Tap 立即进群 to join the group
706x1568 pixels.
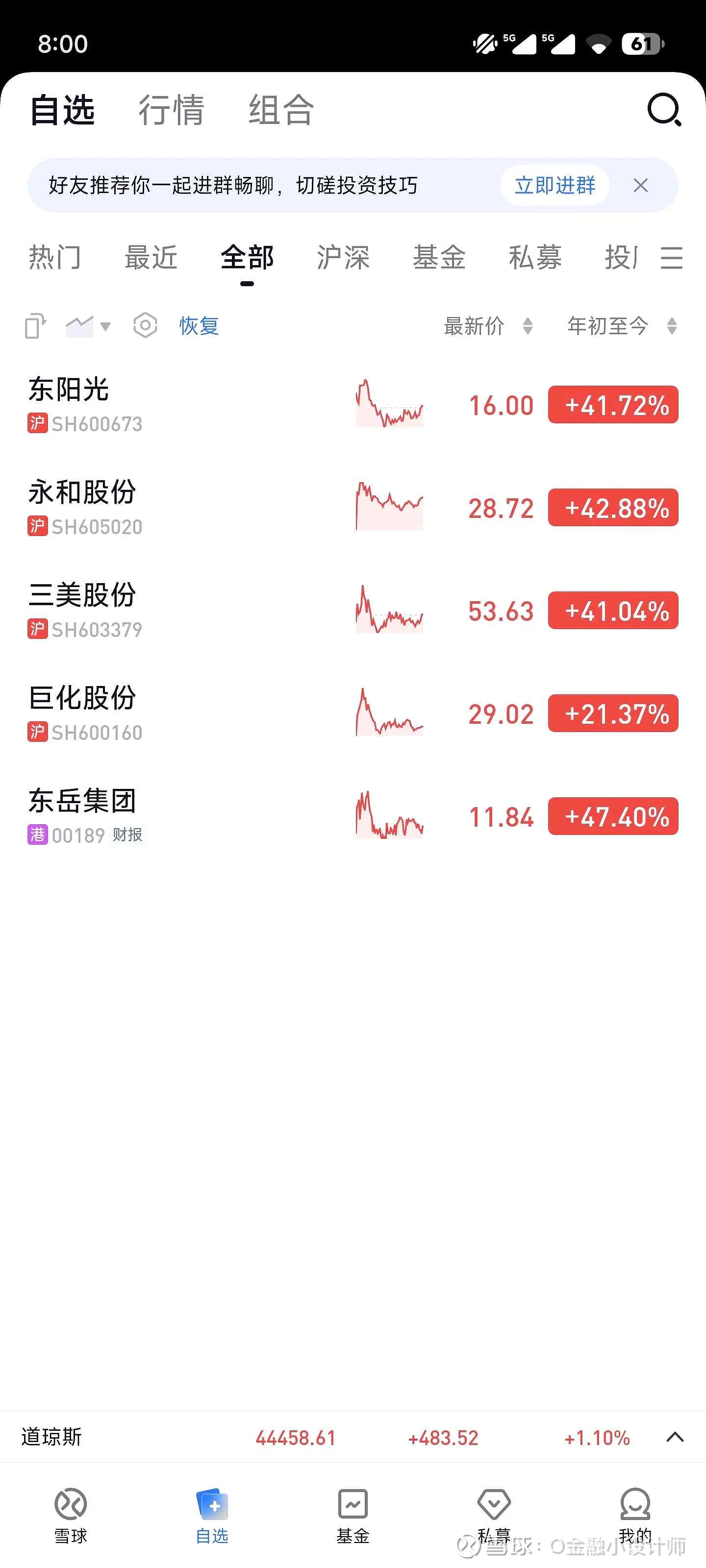pyautogui.click(x=555, y=185)
